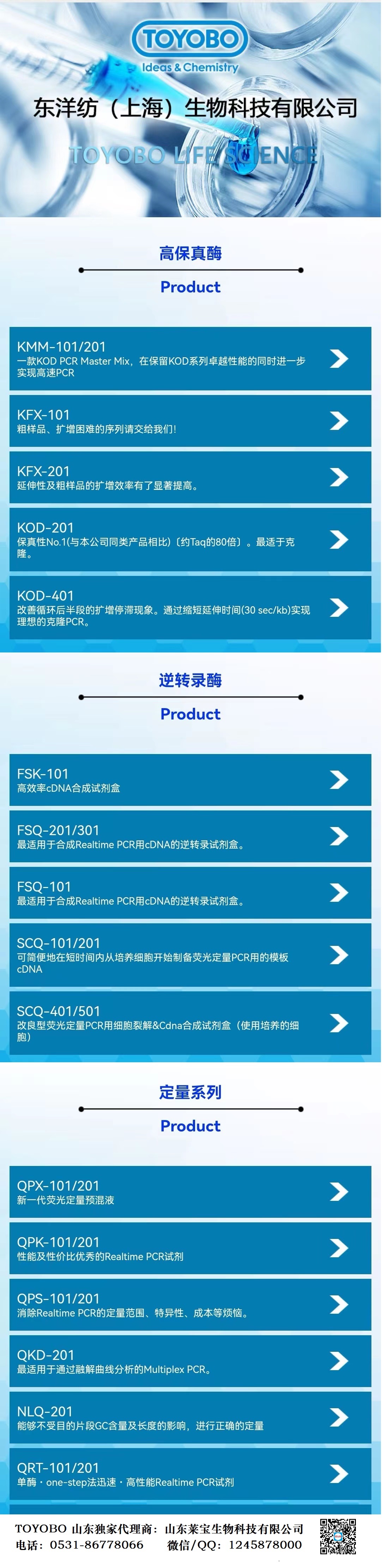Viewport: 382px width, 1568px height.
Task: Open the KOD-401 cloning PCR row
Action: tap(190, 607)
